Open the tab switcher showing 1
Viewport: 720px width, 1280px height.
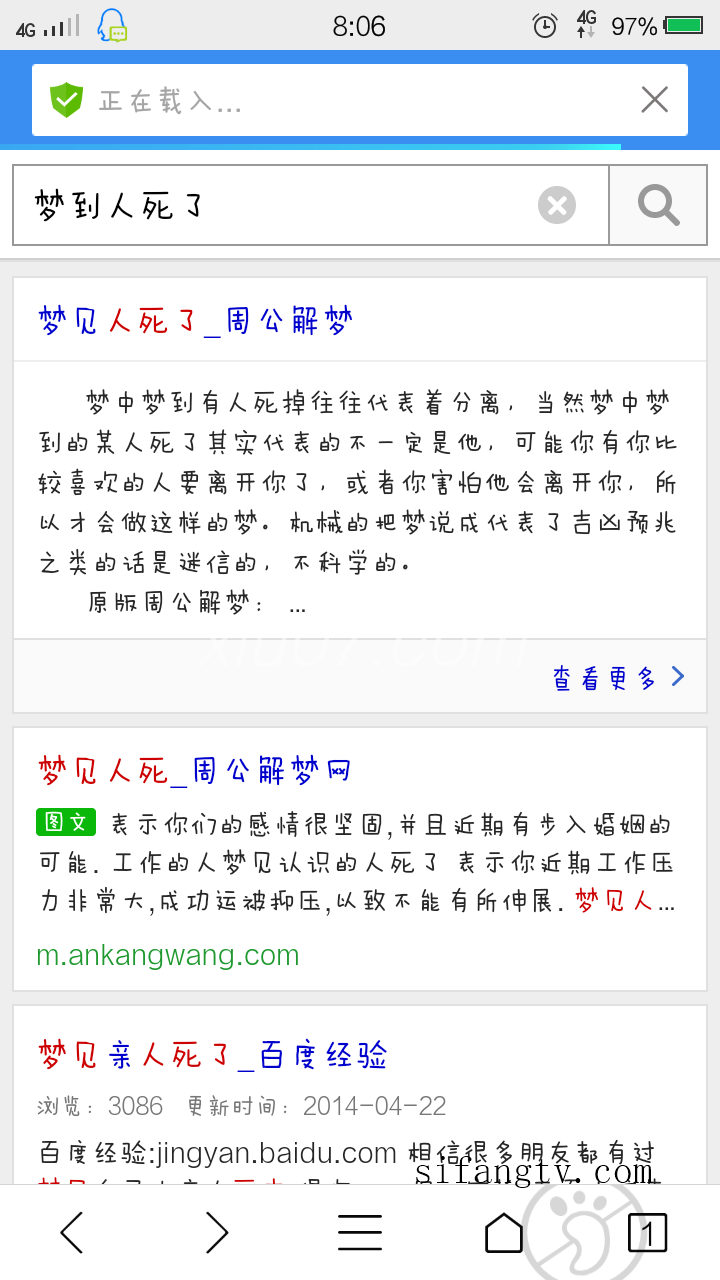click(x=647, y=1234)
